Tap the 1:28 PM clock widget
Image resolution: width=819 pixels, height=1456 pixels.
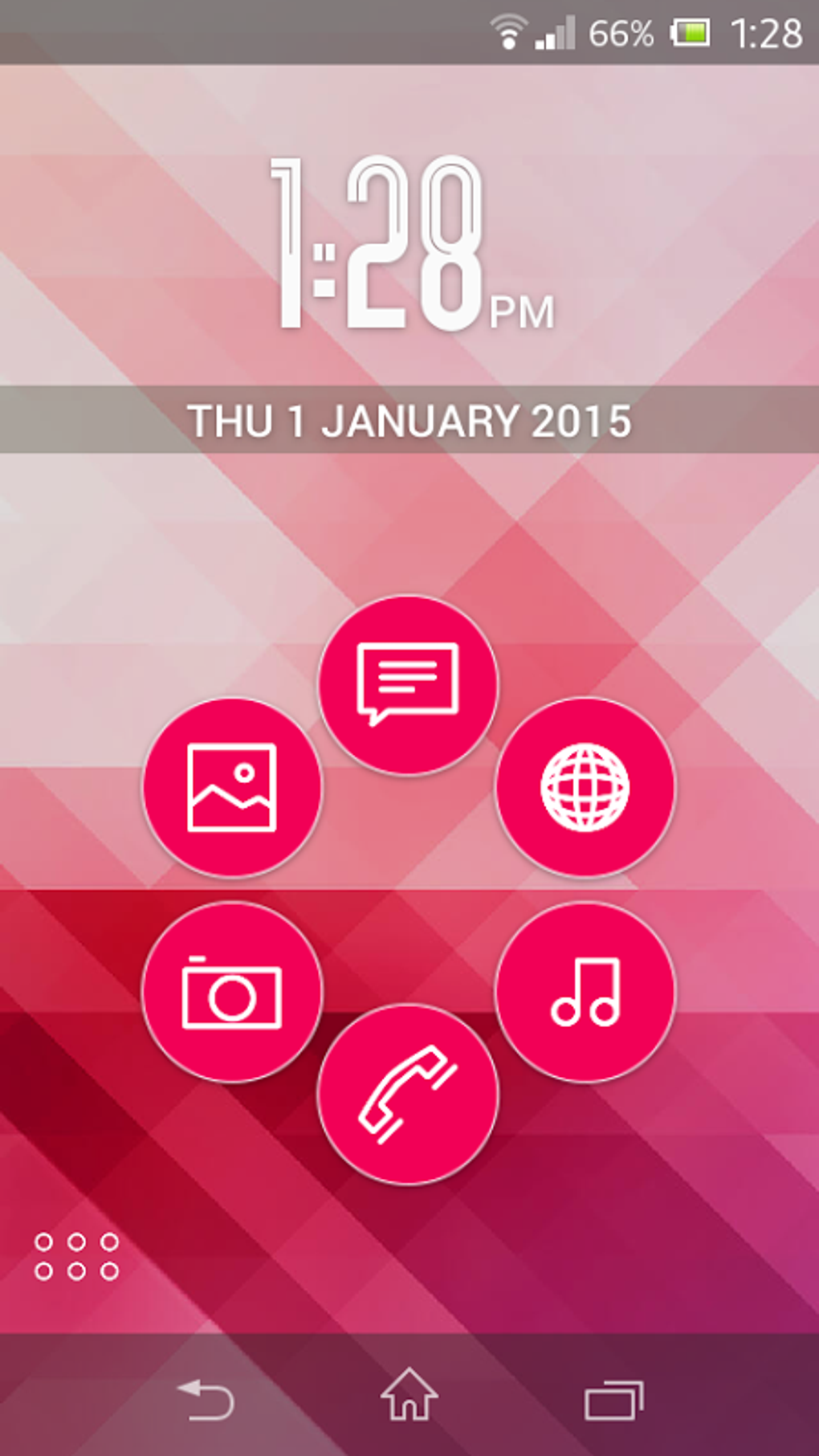[411, 245]
